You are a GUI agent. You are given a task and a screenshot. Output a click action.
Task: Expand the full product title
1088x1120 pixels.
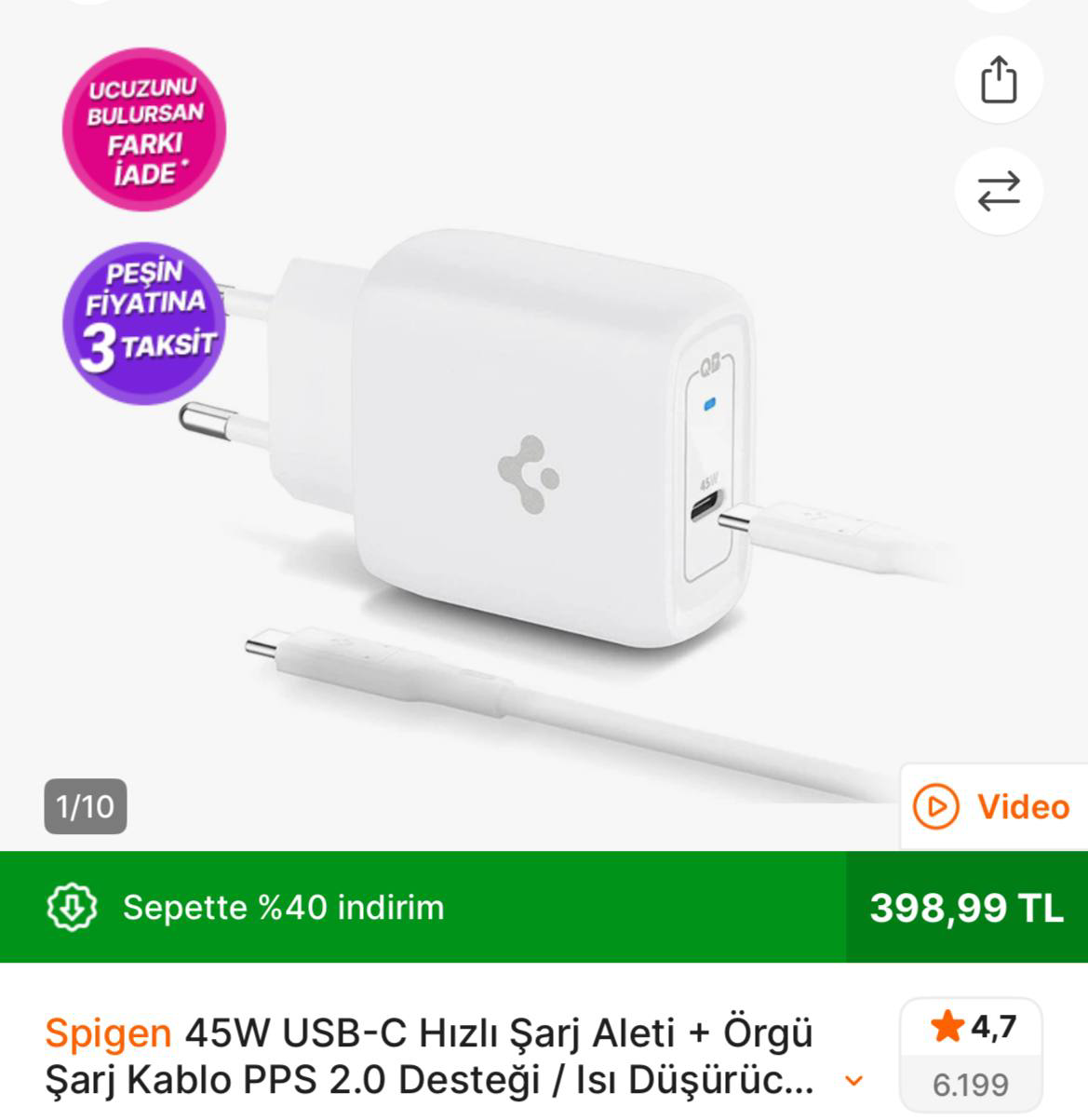[853, 1082]
